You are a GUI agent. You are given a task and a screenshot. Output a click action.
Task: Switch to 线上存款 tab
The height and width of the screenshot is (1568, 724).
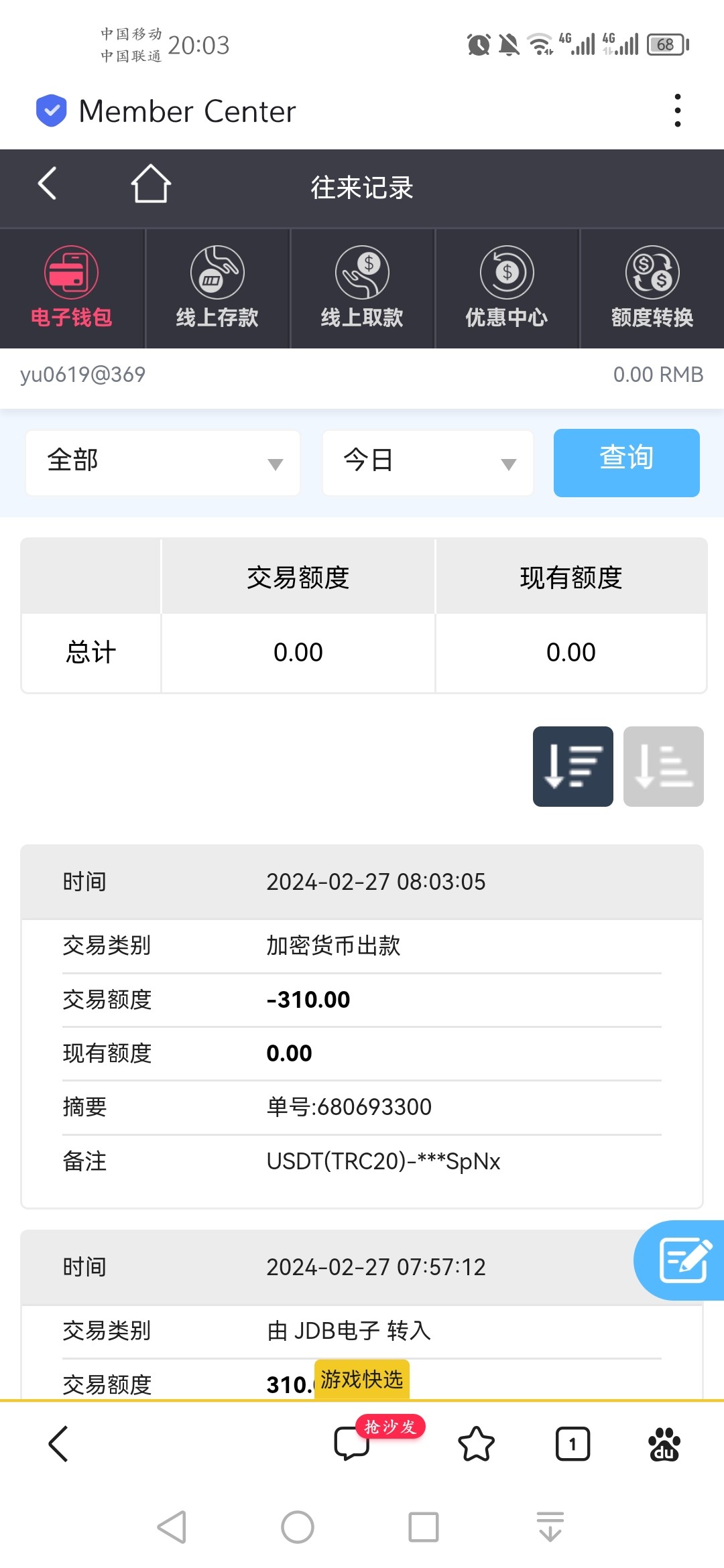(x=217, y=288)
